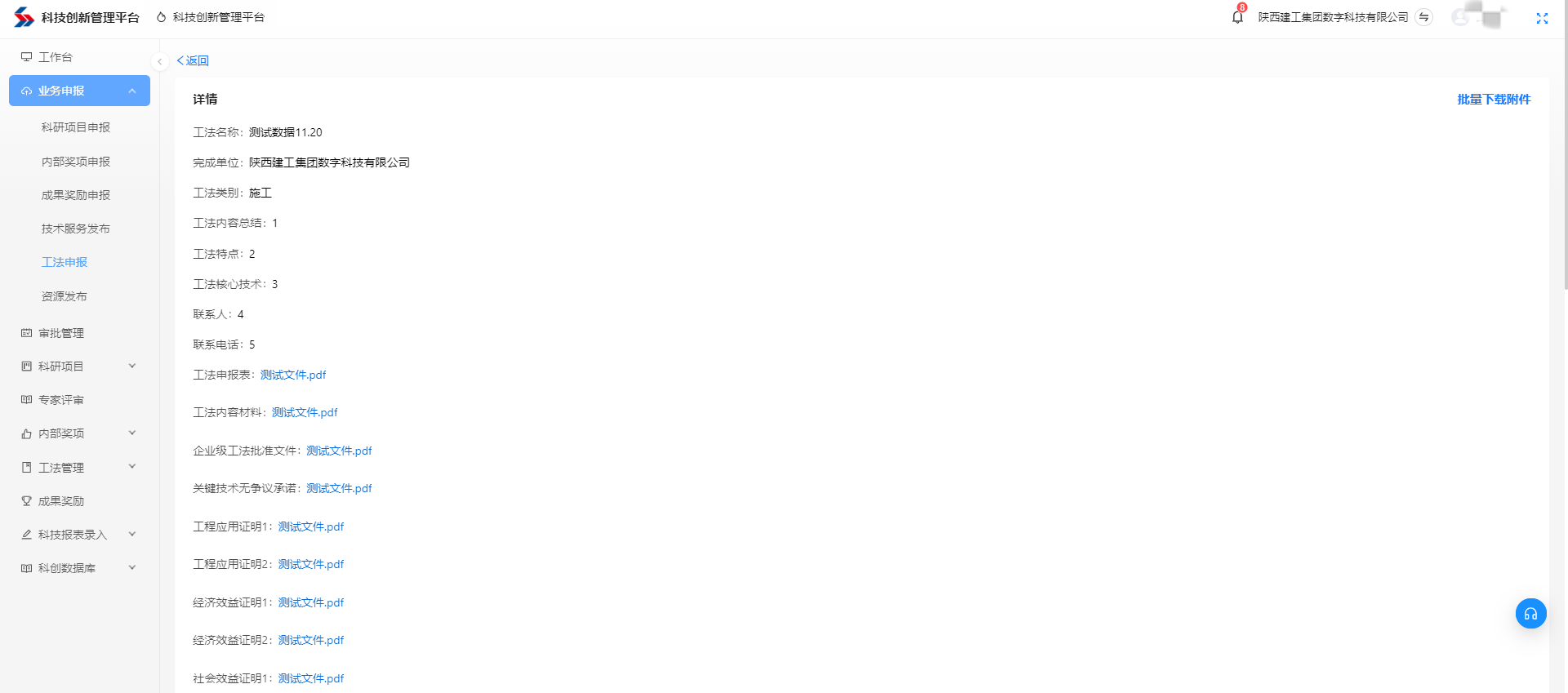Open 科研项目申报 submenu item
Image resolution: width=1568 pixels, height=693 pixels.
point(76,127)
